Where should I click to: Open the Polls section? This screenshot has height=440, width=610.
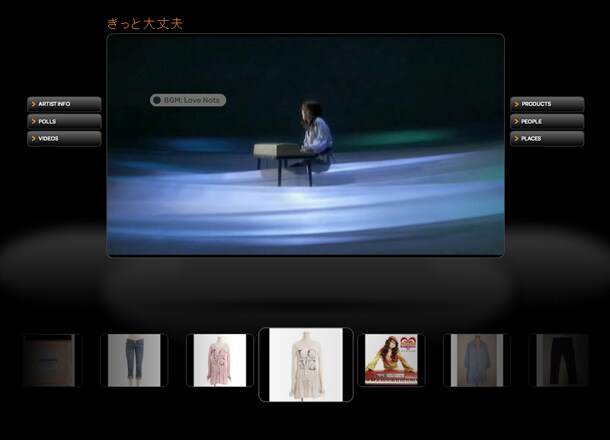point(64,121)
